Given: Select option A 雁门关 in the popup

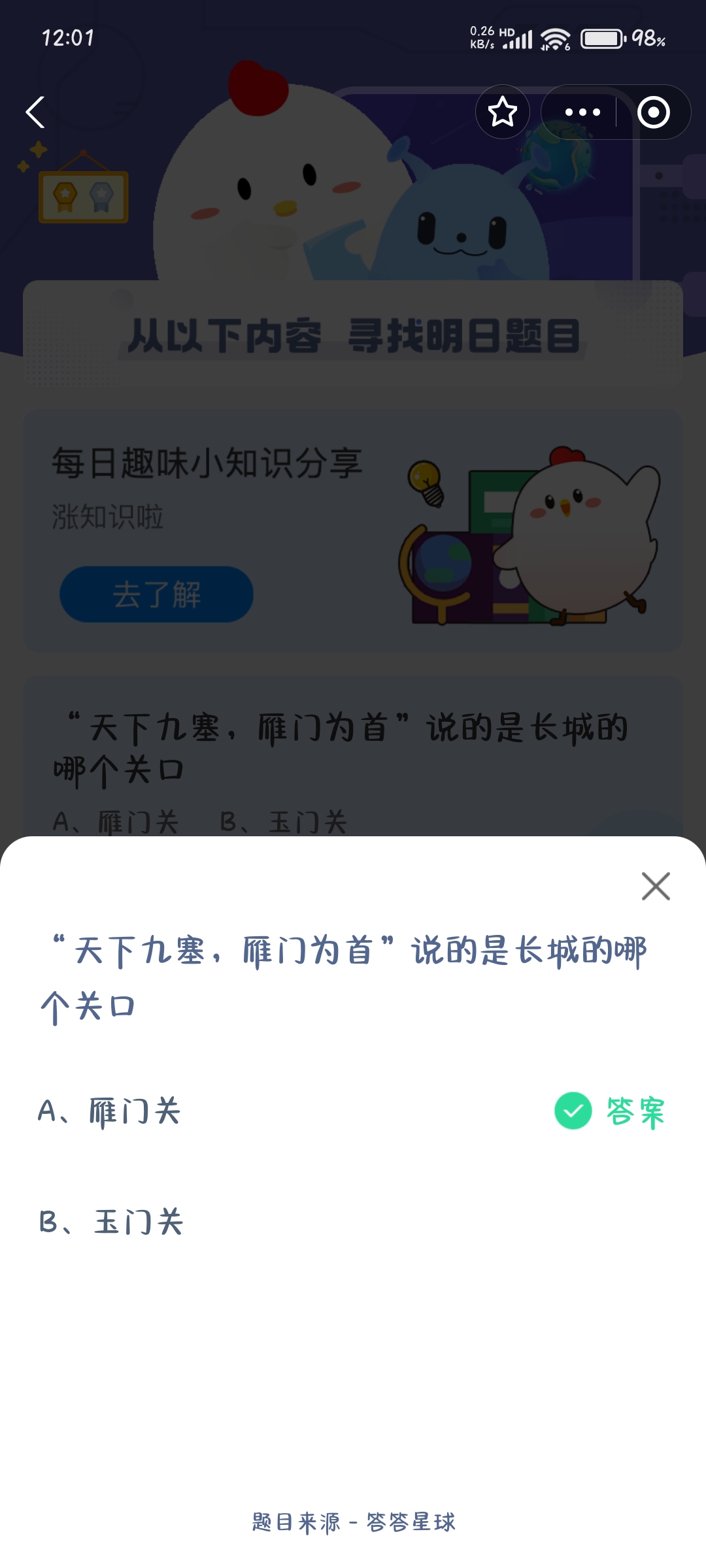Looking at the screenshot, I should (353, 1111).
